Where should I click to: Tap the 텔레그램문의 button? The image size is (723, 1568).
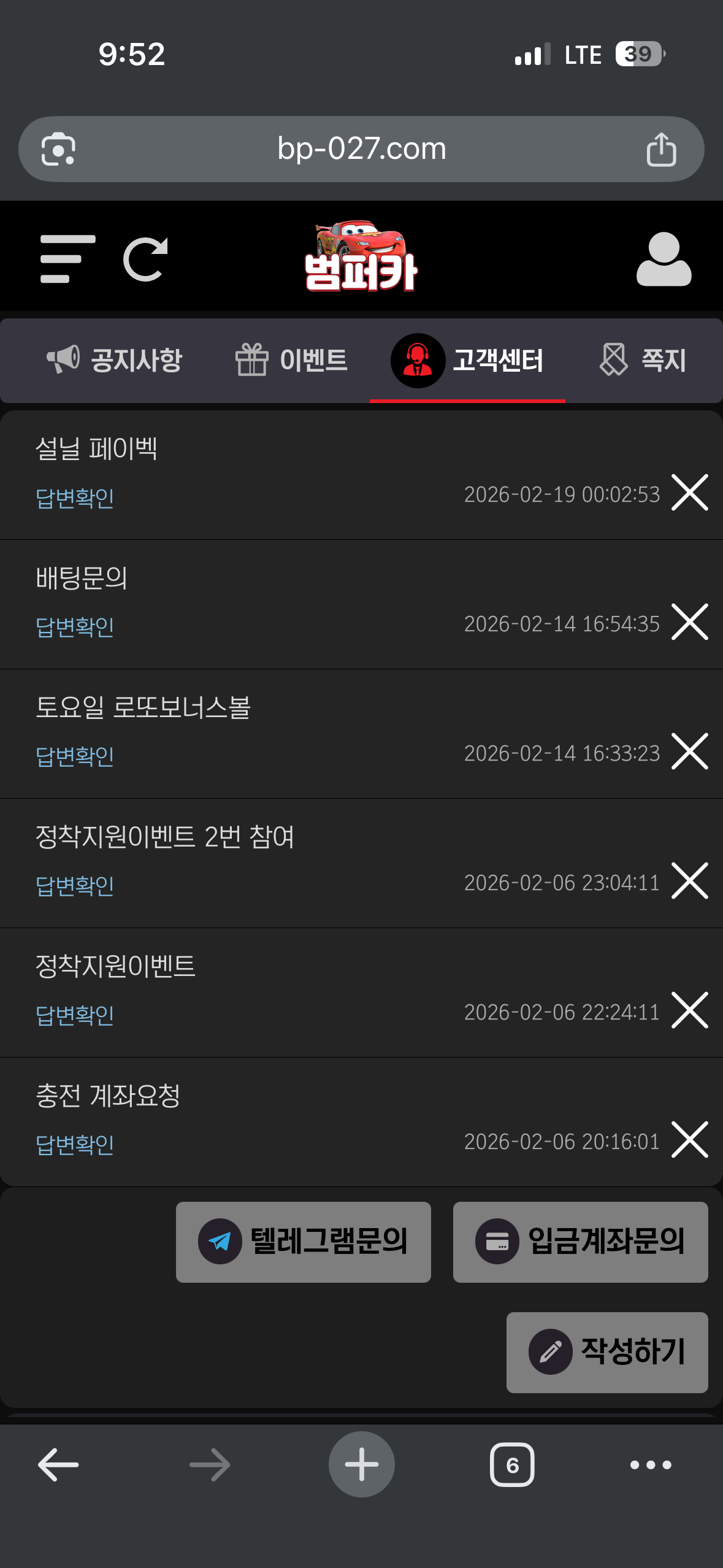pyautogui.click(x=304, y=1242)
